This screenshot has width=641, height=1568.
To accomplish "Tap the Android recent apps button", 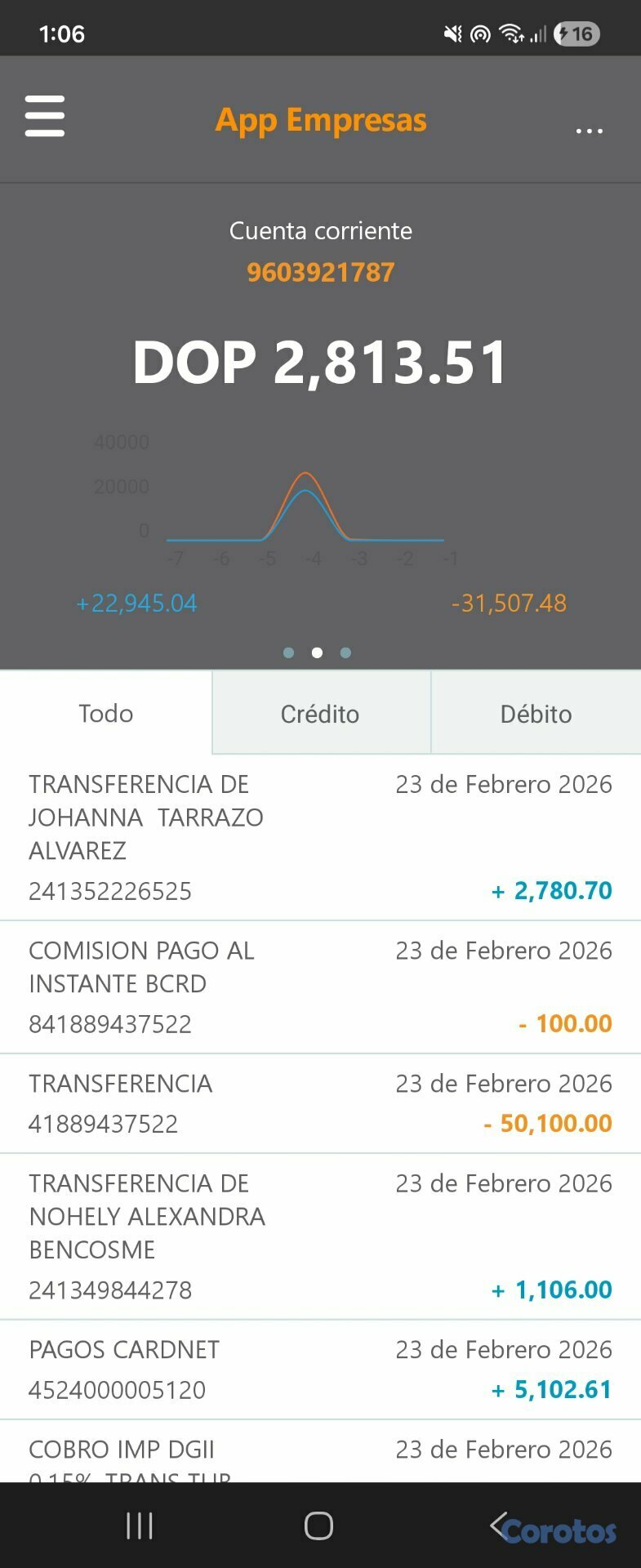I will (x=140, y=1526).
